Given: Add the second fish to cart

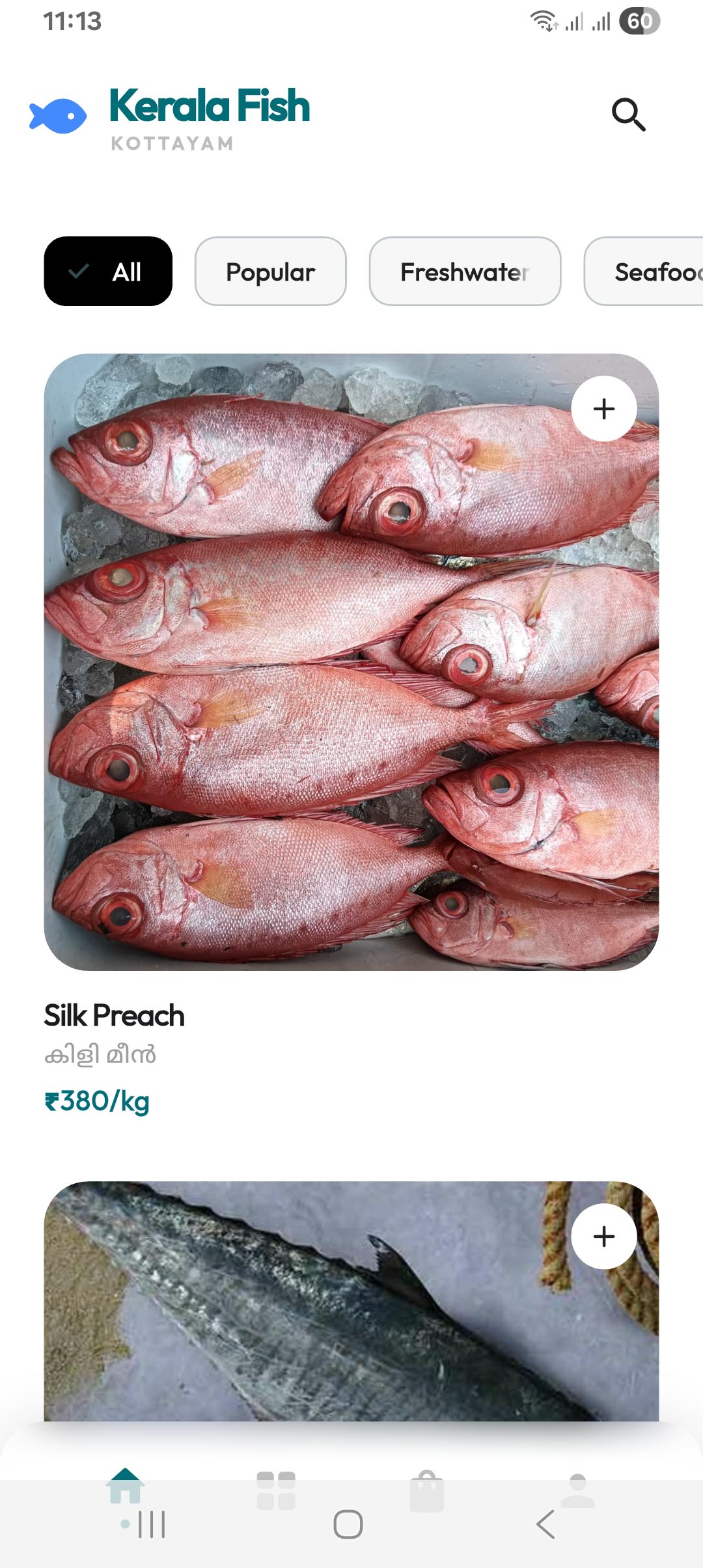Looking at the screenshot, I should [604, 1236].
